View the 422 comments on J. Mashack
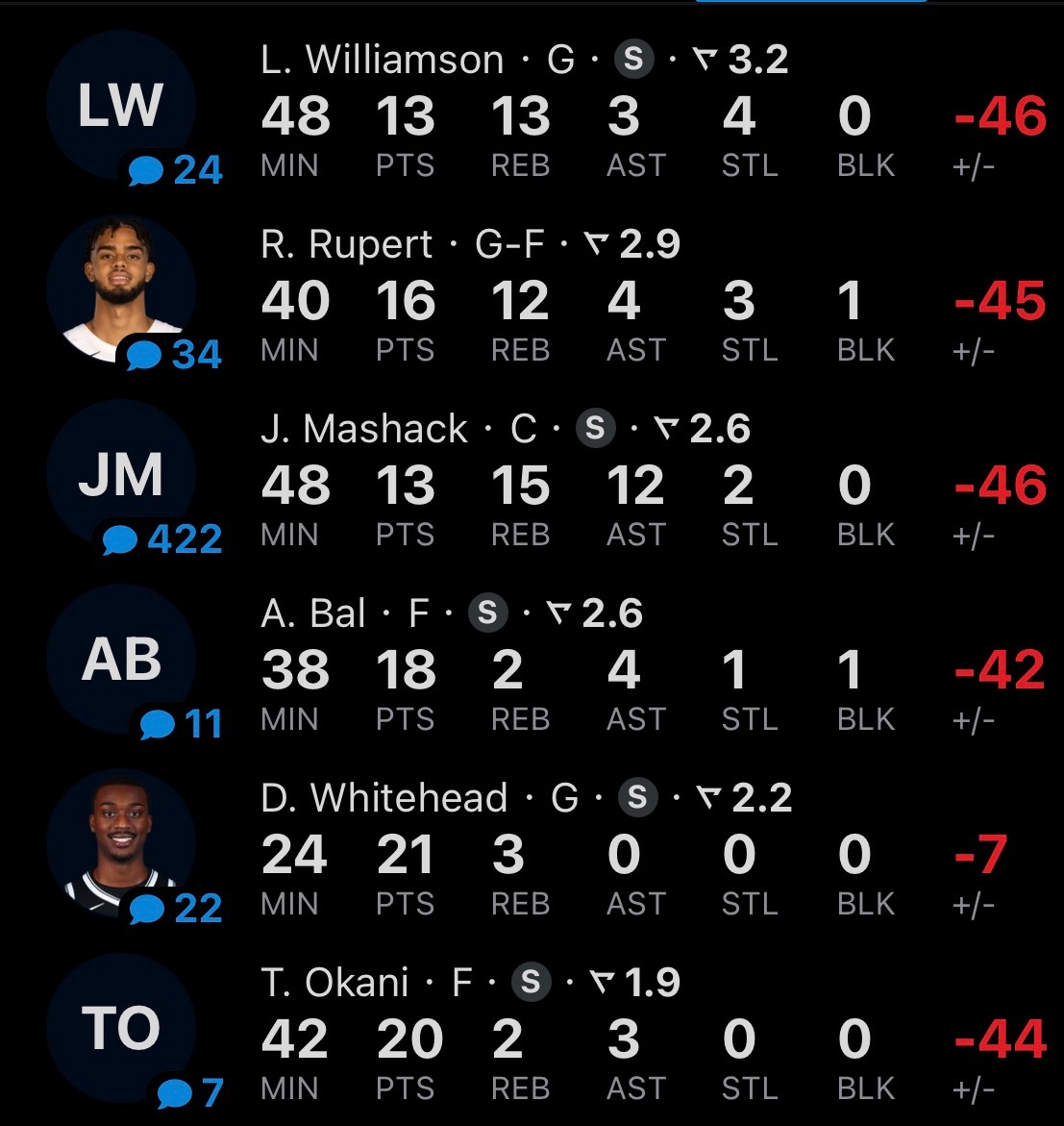The height and width of the screenshot is (1126, 1064). point(164,539)
